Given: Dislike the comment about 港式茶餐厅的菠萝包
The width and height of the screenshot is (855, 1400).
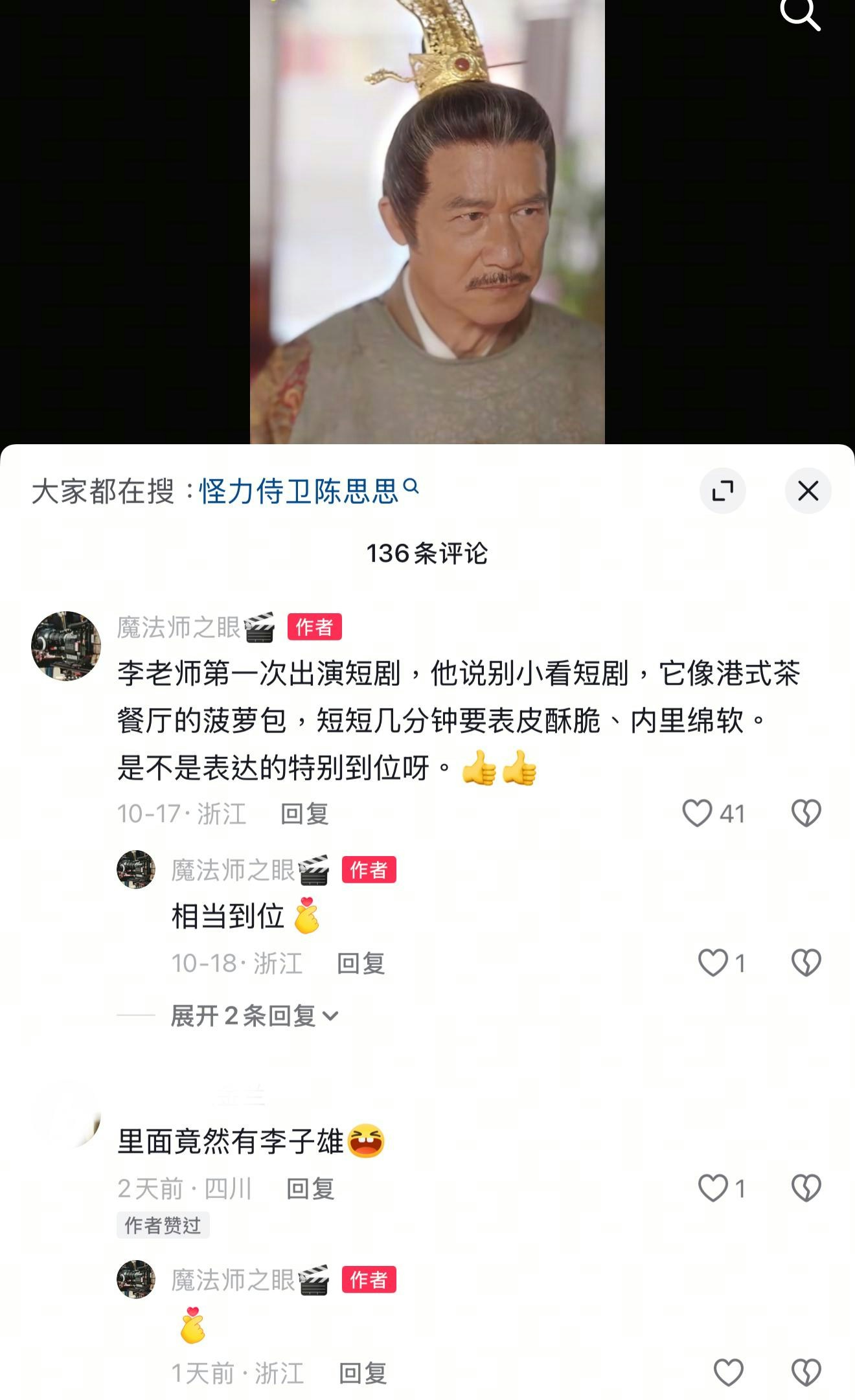Looking at the screenshot, I should 806,813.
